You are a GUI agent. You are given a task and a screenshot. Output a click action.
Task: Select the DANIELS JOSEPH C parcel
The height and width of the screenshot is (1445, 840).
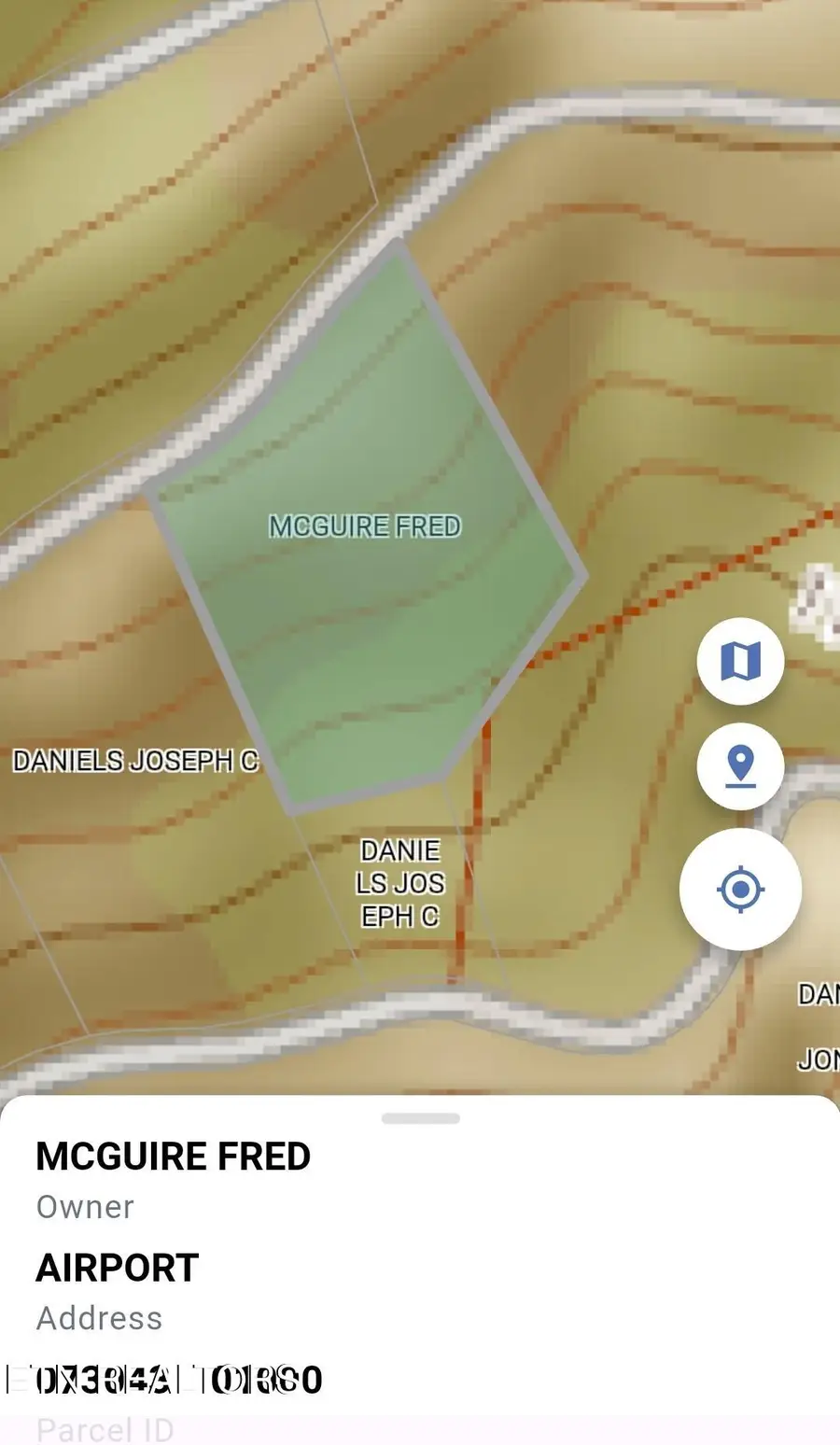(134, 761)
